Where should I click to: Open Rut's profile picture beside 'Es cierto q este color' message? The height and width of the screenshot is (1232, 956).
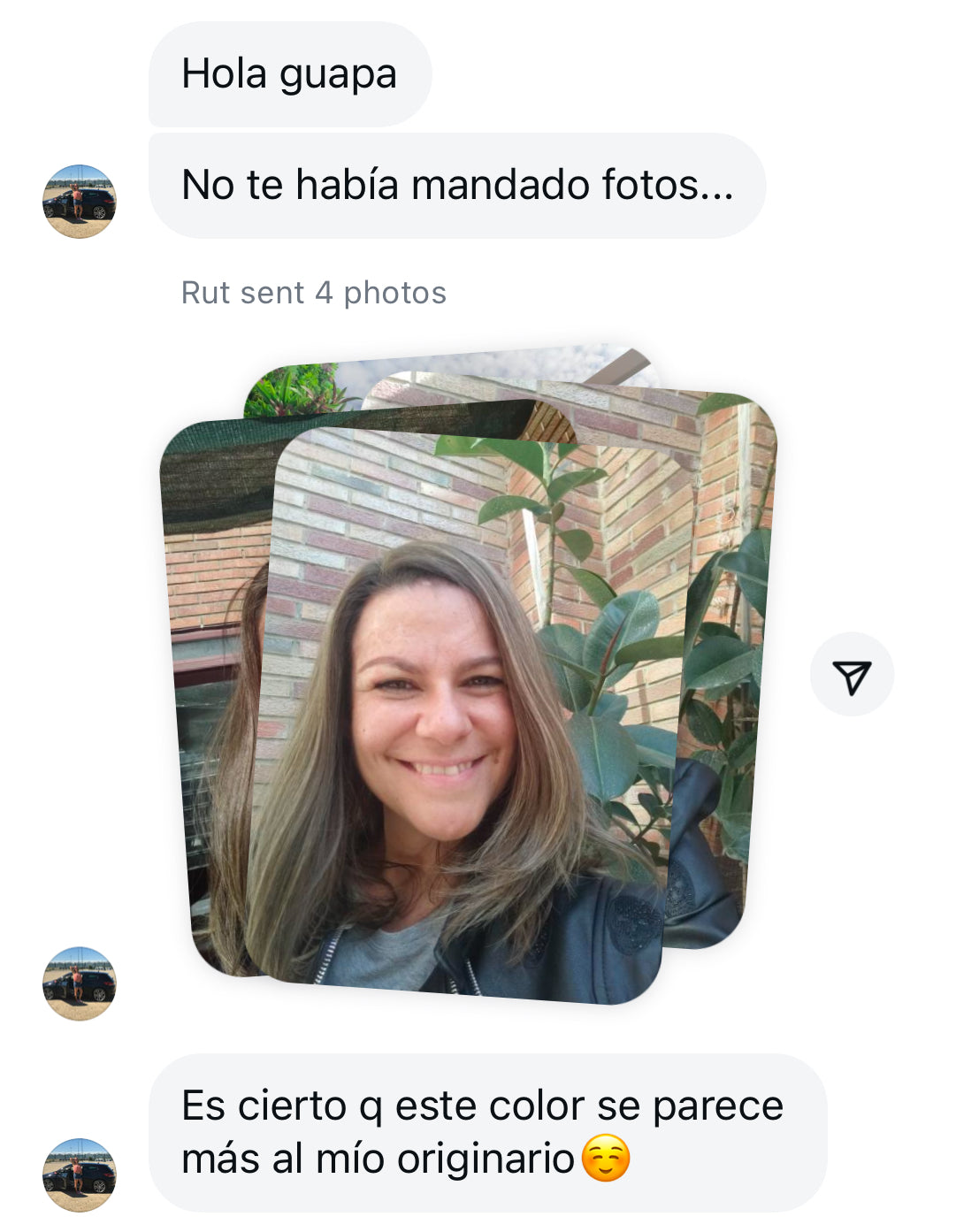click(x=80, y=1175)
